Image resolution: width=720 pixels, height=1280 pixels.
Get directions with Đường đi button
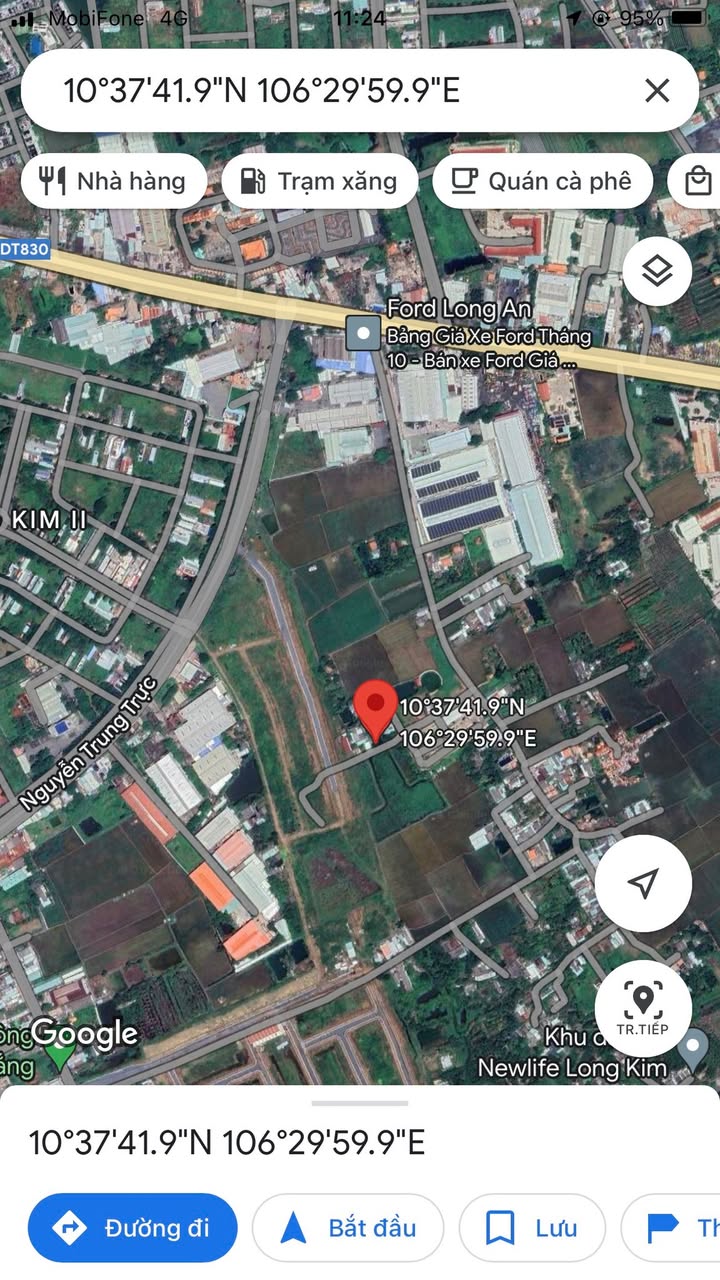click(133, 1228)
